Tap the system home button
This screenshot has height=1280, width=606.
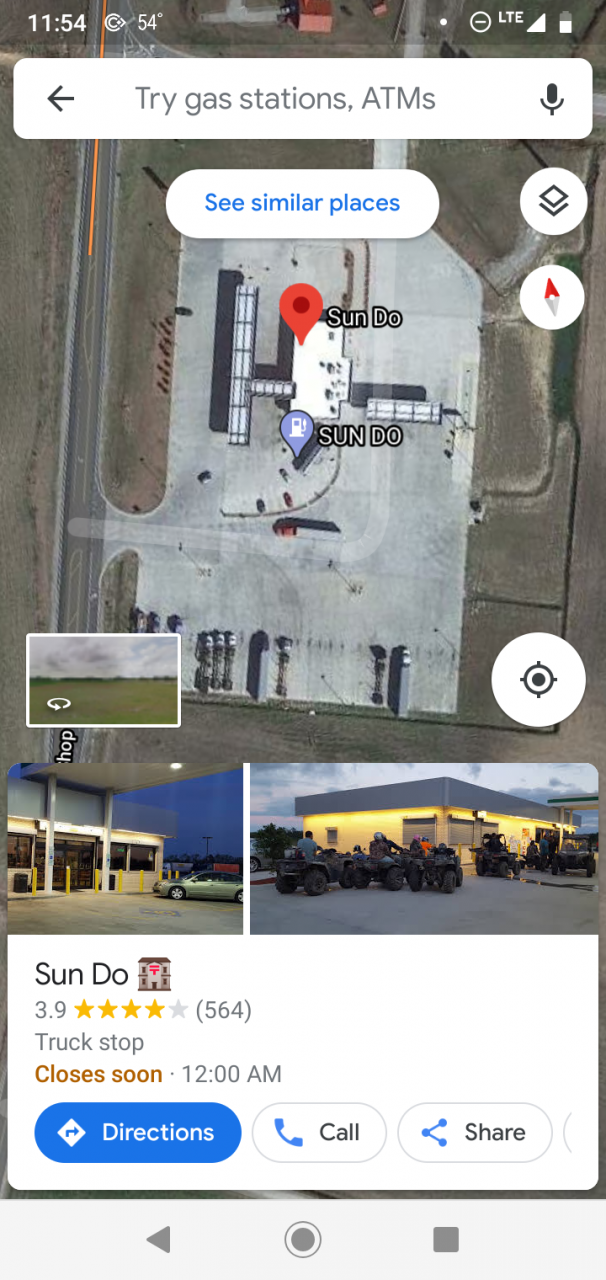point(302,1240)
